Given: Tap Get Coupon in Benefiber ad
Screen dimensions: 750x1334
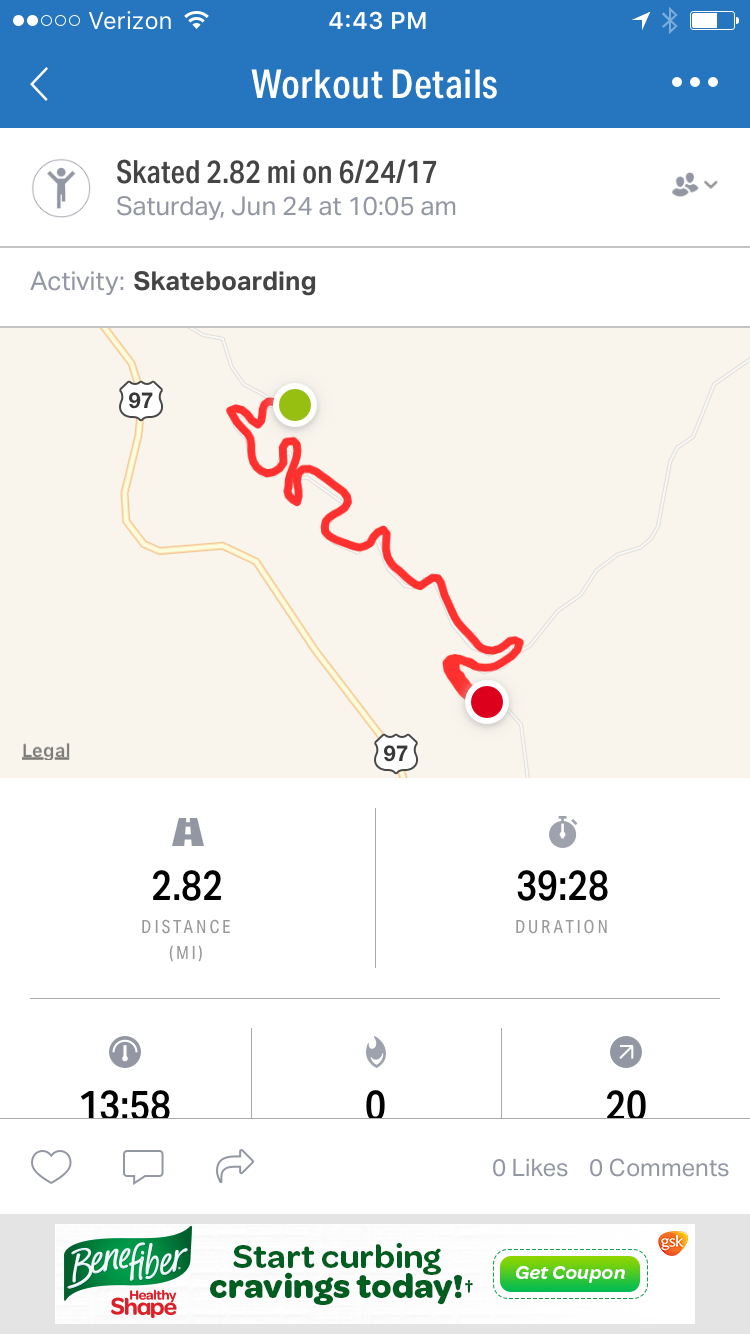Looking at the screenshot, I should pyautogui.click(x=570, y=1273).
